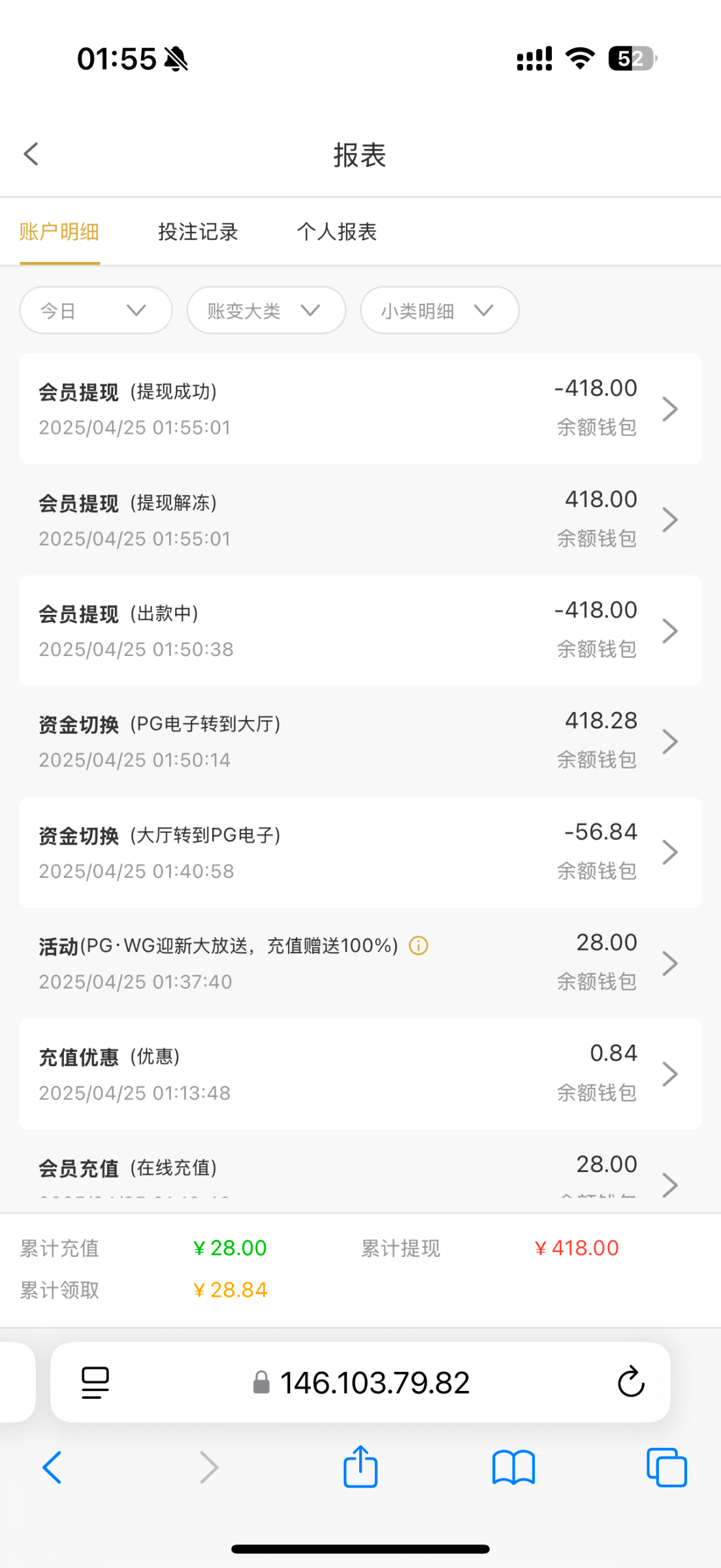The image size is (721, 1568).
Task: Reload the page in the browser
Action: coord(631,1382)
